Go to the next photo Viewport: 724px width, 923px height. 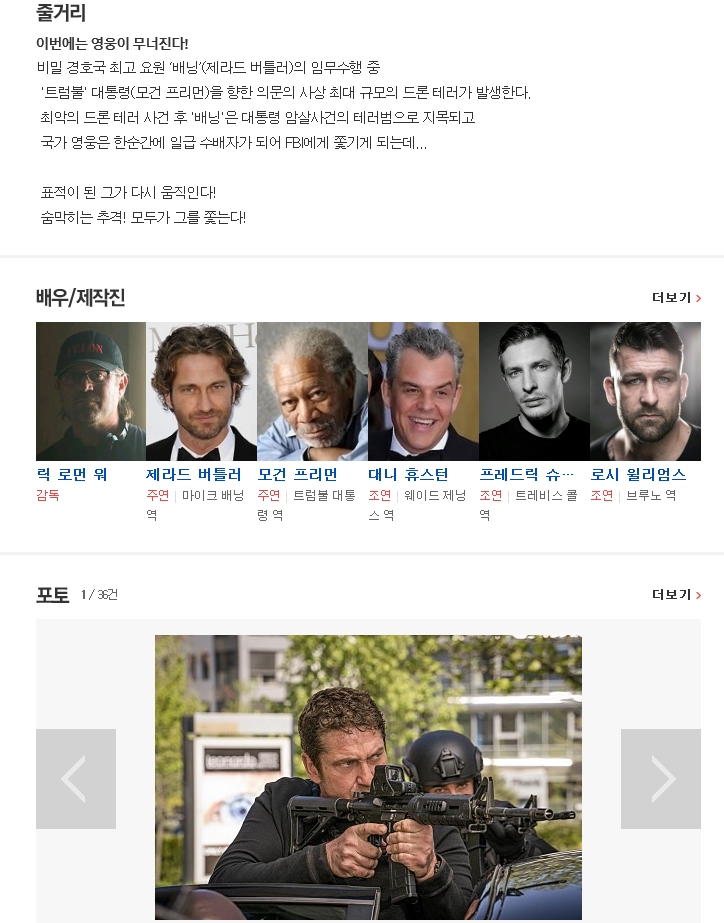(661, 779)
